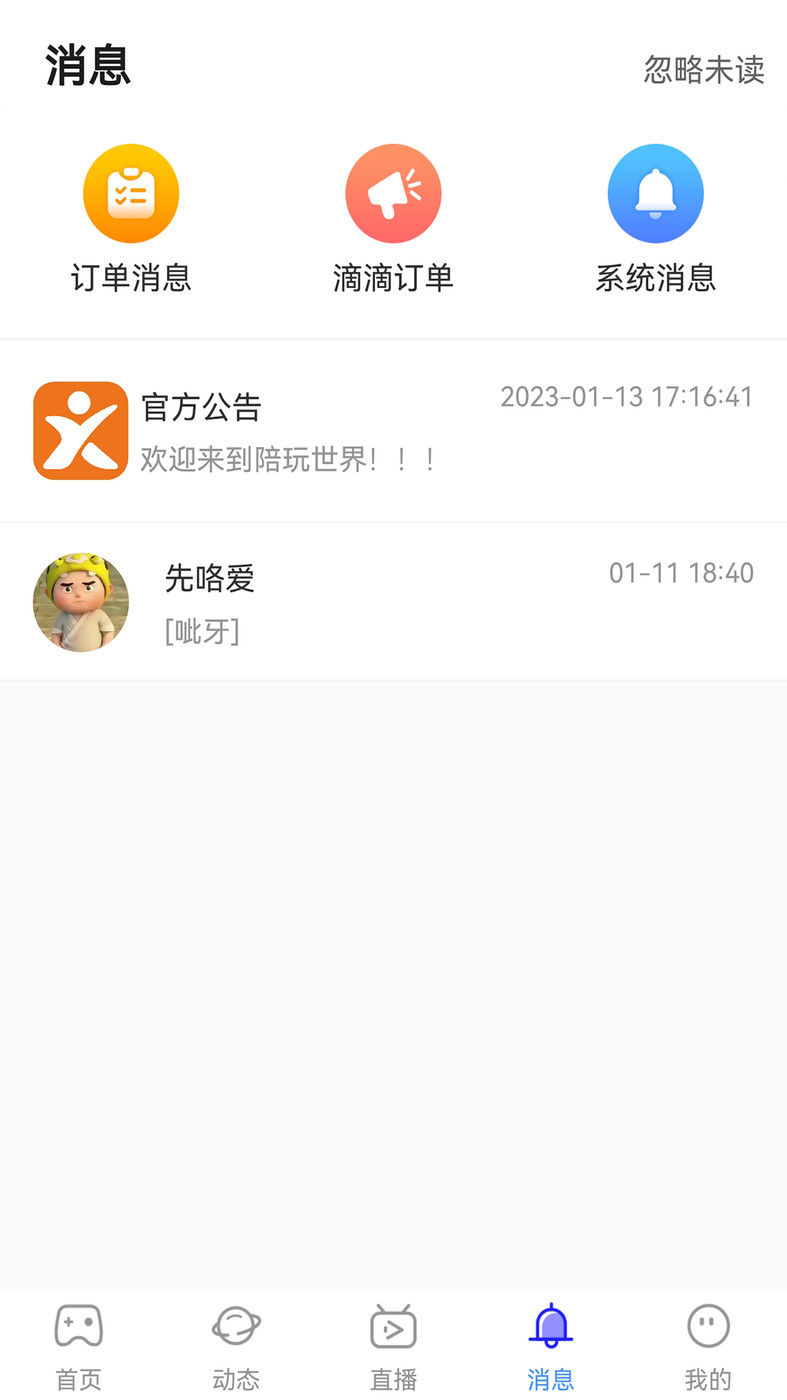Open the 系统消息 bell icon
Image resolution: width=787 pixels, height=1400 pixels.
[x=655, y=193]
